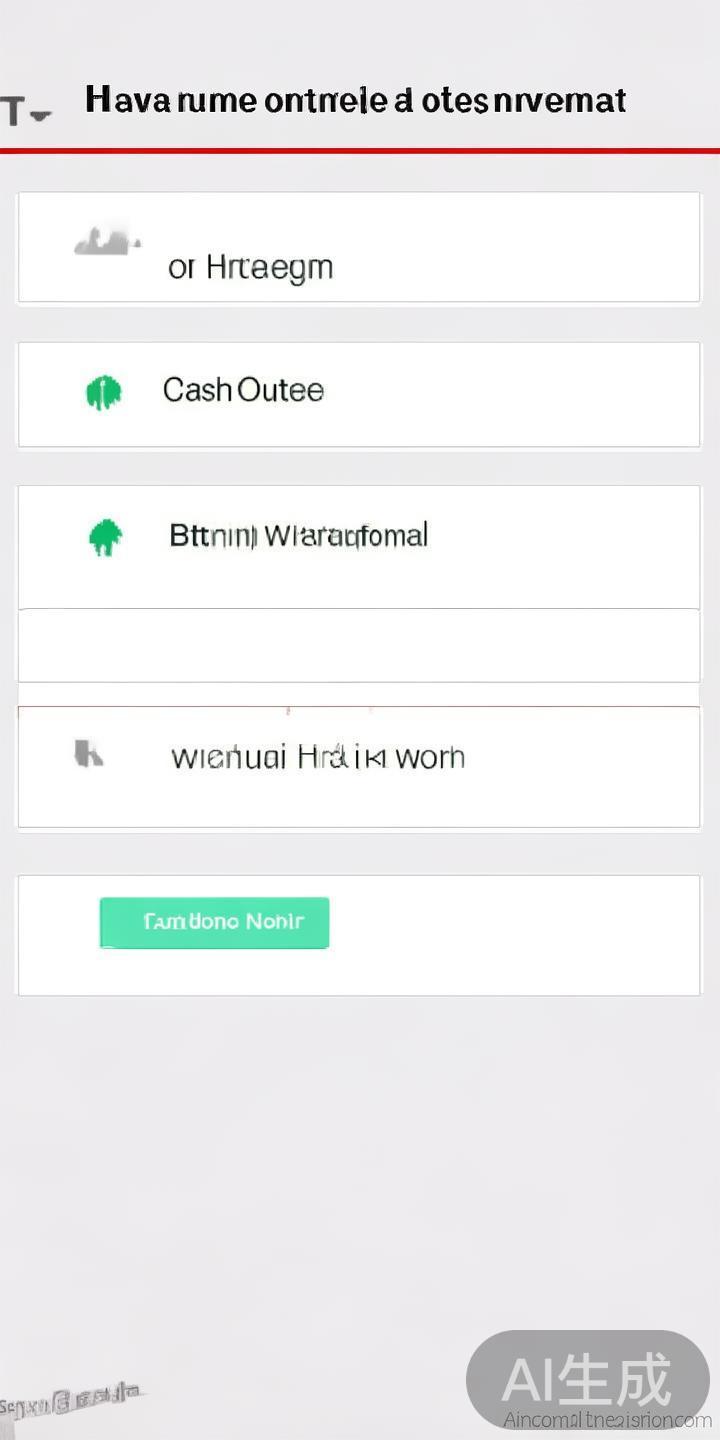Screen dimensions: 720x1440
Task: Open the 'Hava rume ontnele' header menu
Action: tap(357, 99)
